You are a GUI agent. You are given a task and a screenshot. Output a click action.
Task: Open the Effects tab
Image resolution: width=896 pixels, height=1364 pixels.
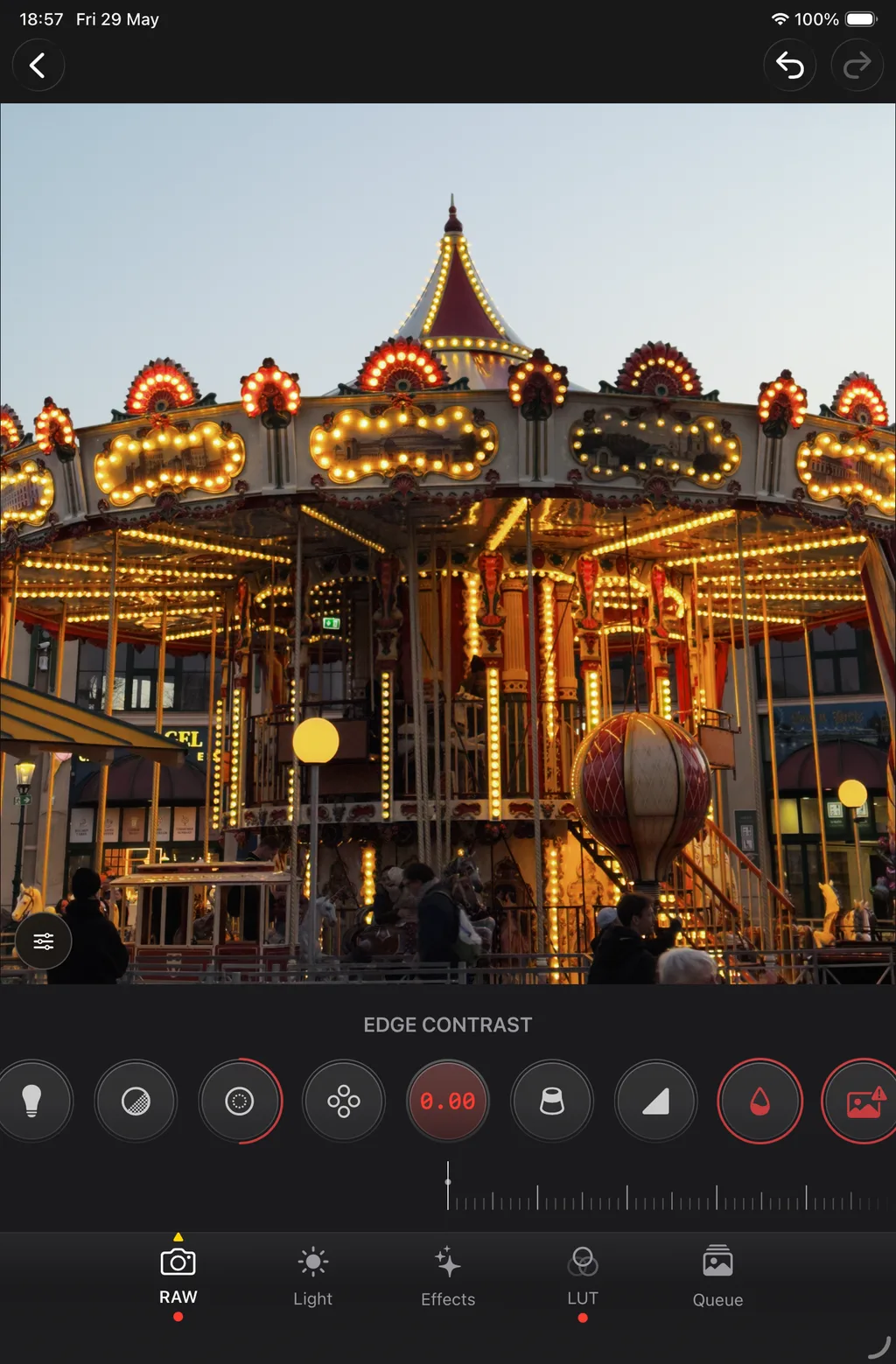[x=448, y=1277]
